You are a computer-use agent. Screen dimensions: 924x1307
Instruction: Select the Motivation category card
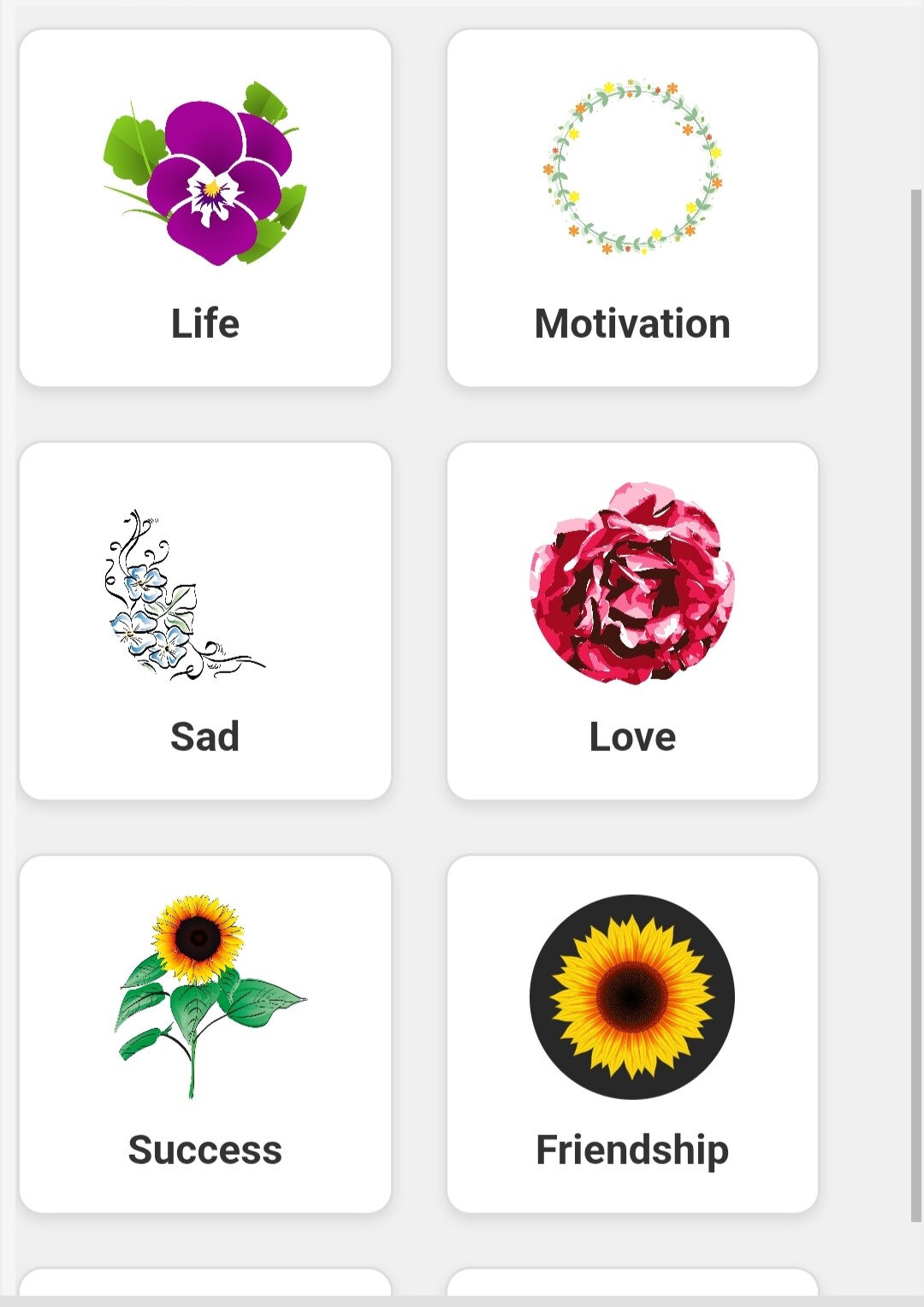[x=632, y=208]
